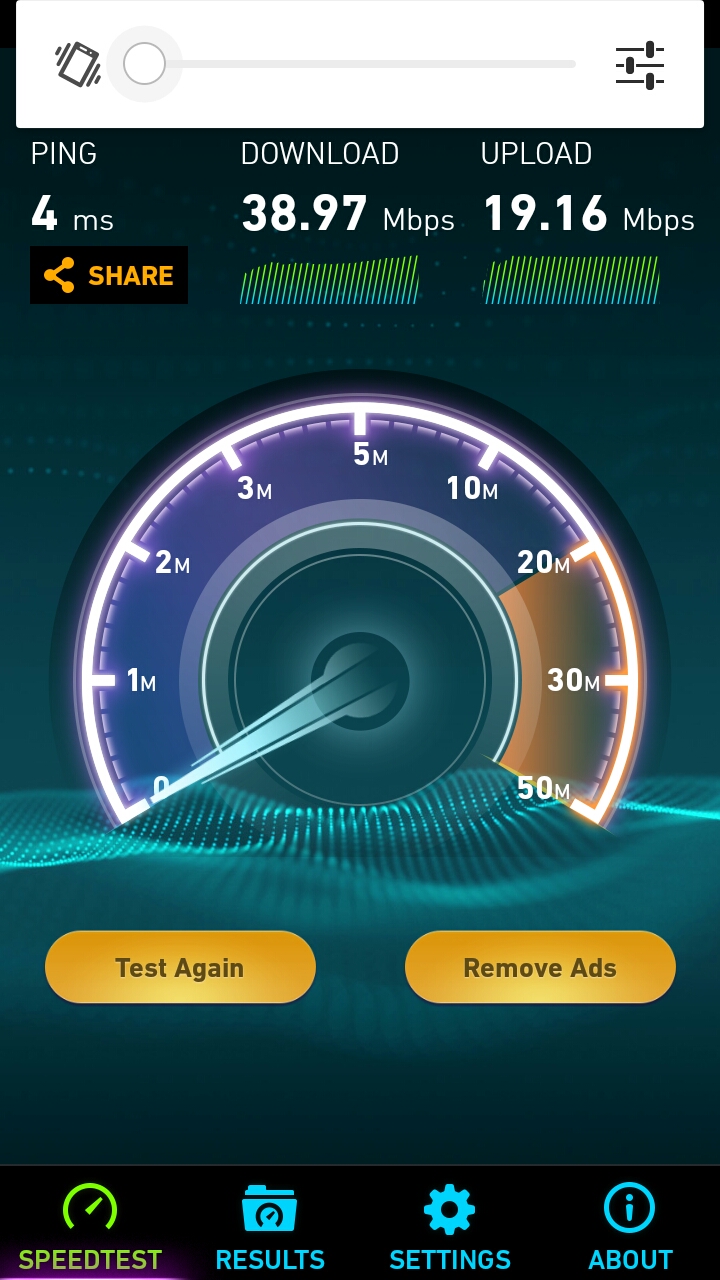Share the speed test result

109,275
